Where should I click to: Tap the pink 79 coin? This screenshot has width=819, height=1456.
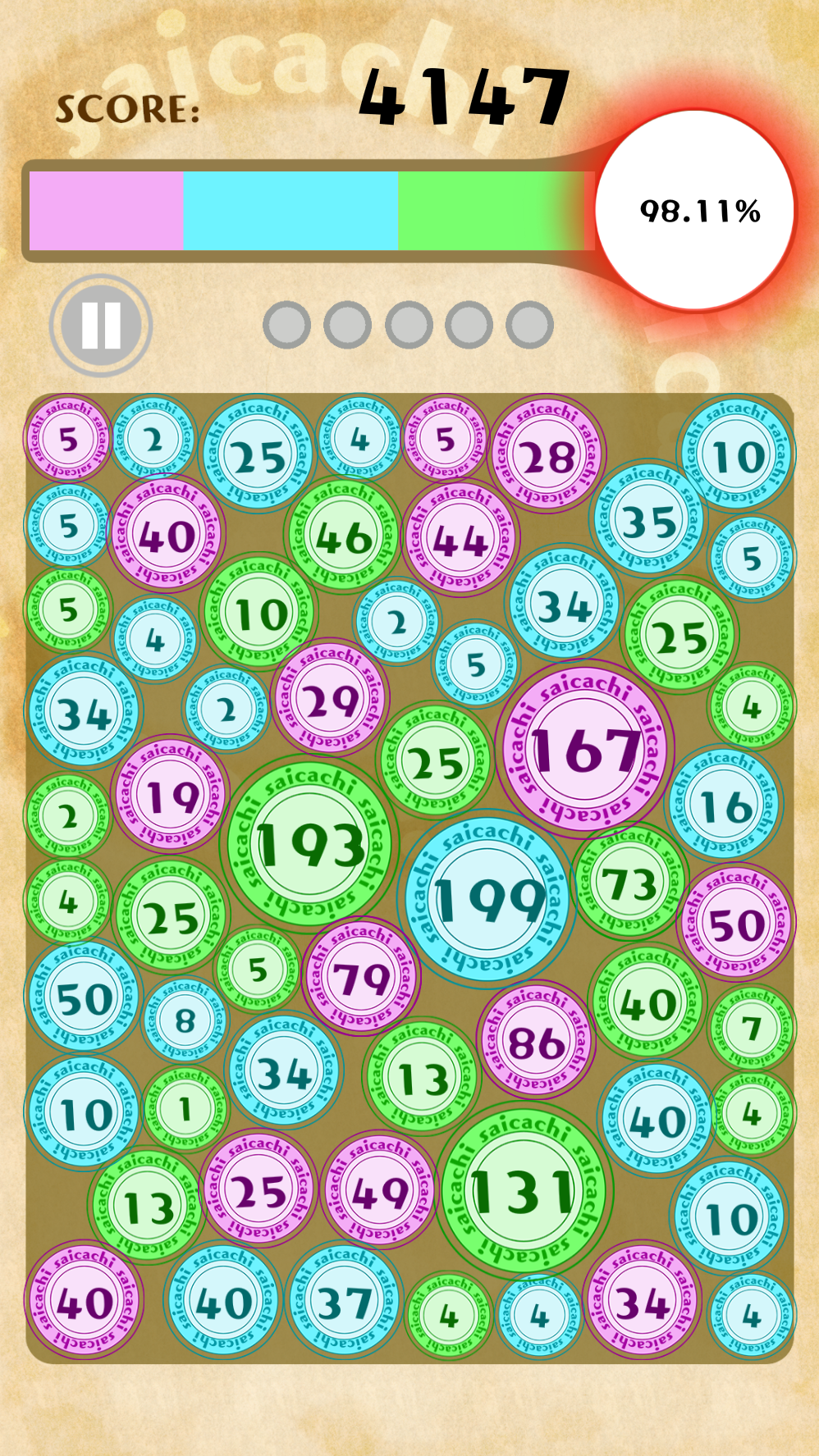click(360, 976)
